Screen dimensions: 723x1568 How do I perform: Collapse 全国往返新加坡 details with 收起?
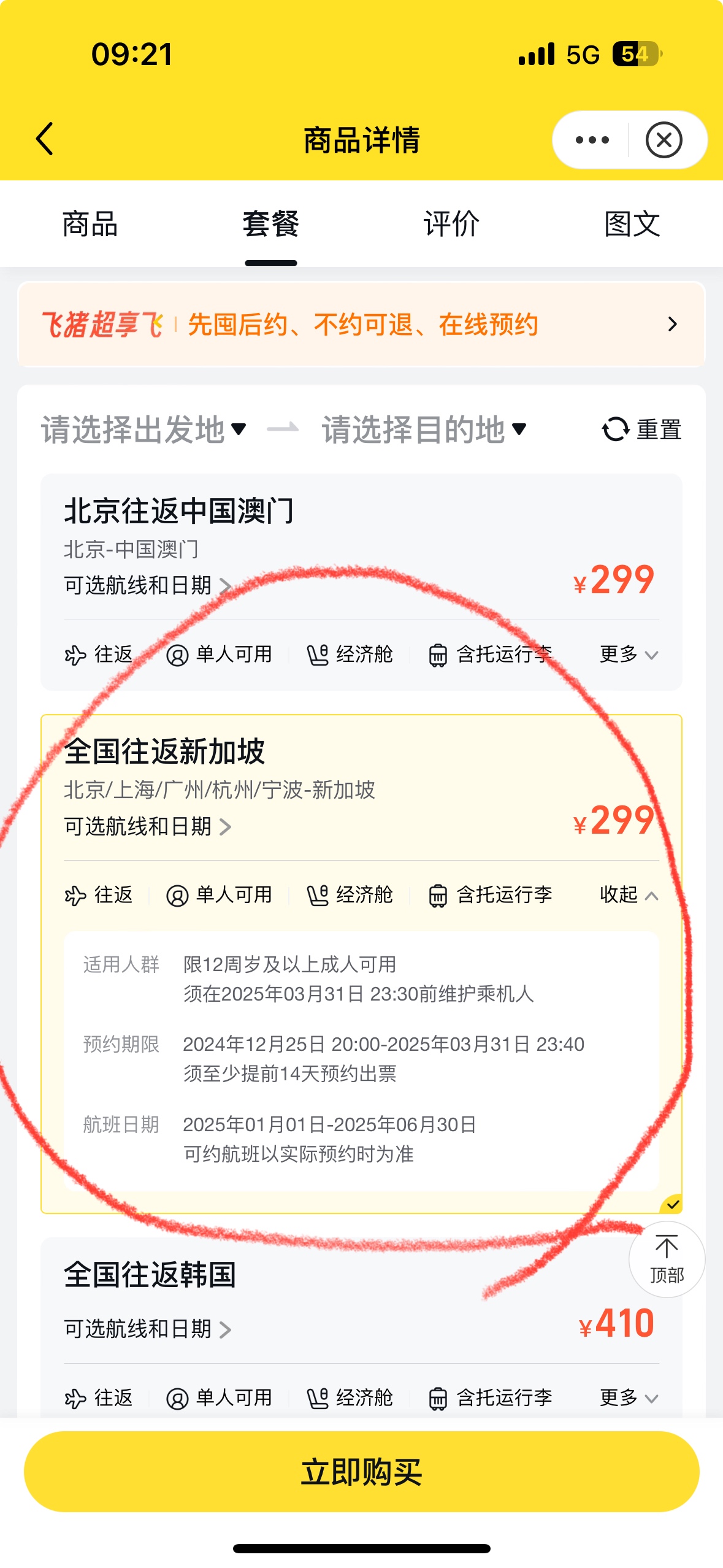(629, 895)
